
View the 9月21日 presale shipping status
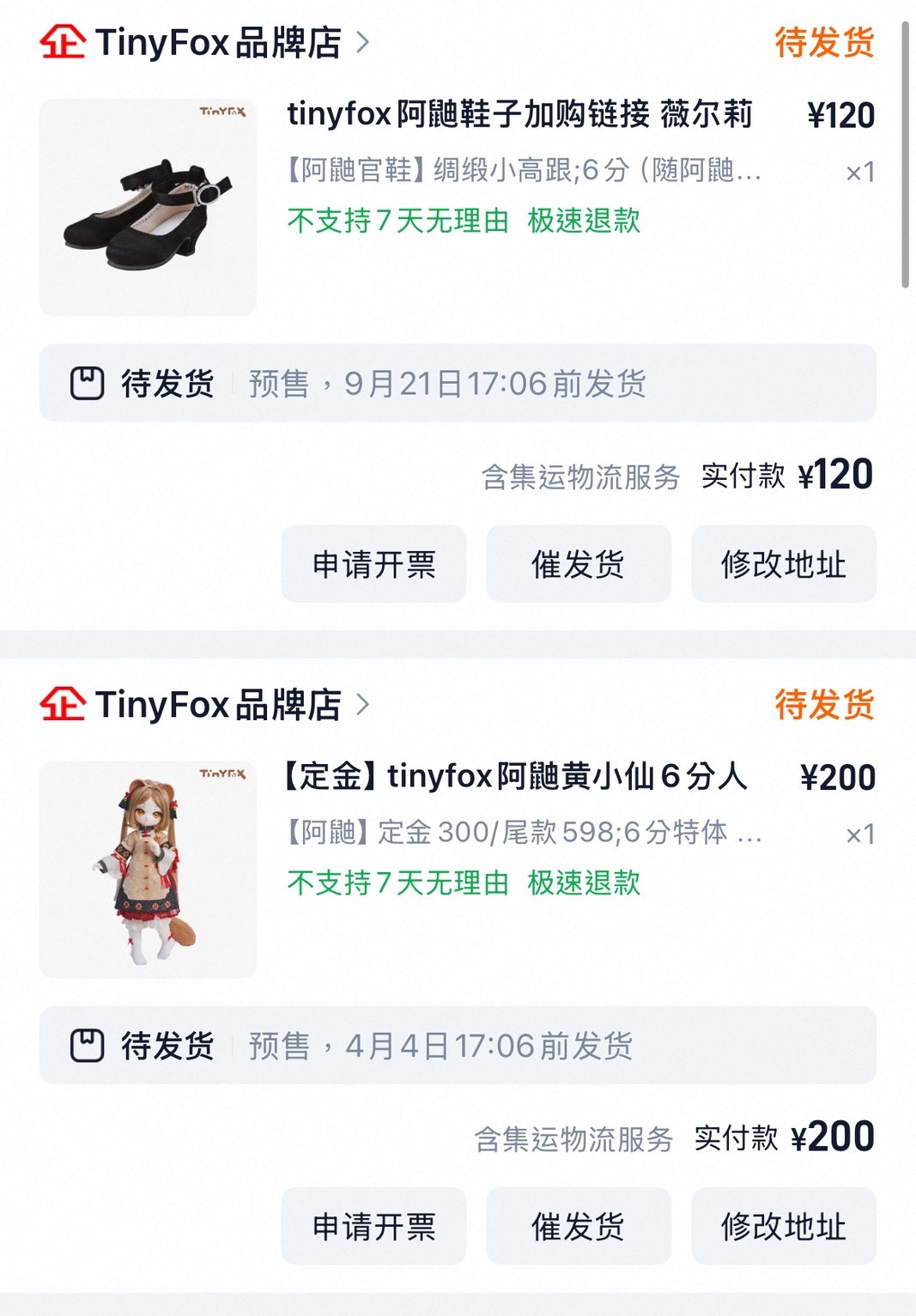click(458, 383)
